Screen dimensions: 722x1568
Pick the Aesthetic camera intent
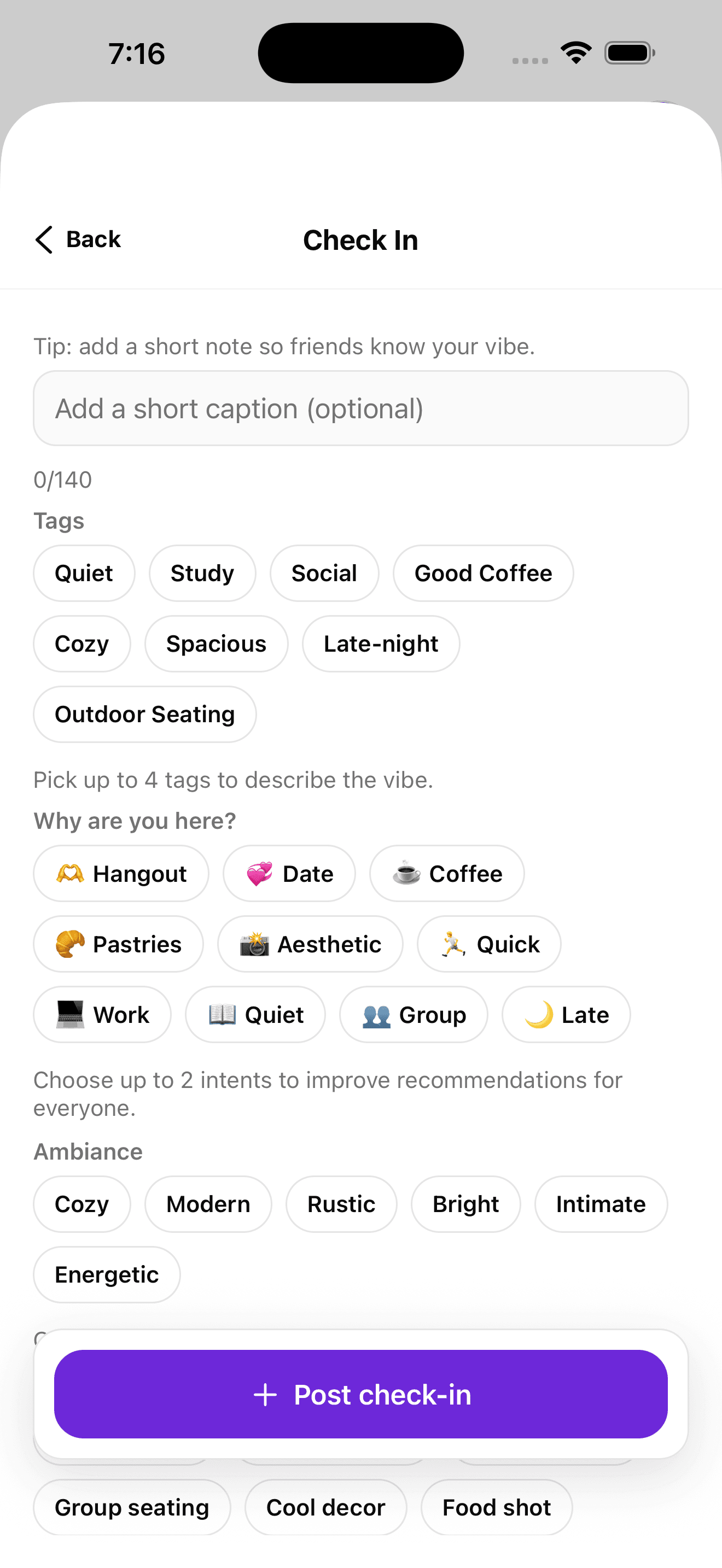pyautogui.click(x=310, y=944)
